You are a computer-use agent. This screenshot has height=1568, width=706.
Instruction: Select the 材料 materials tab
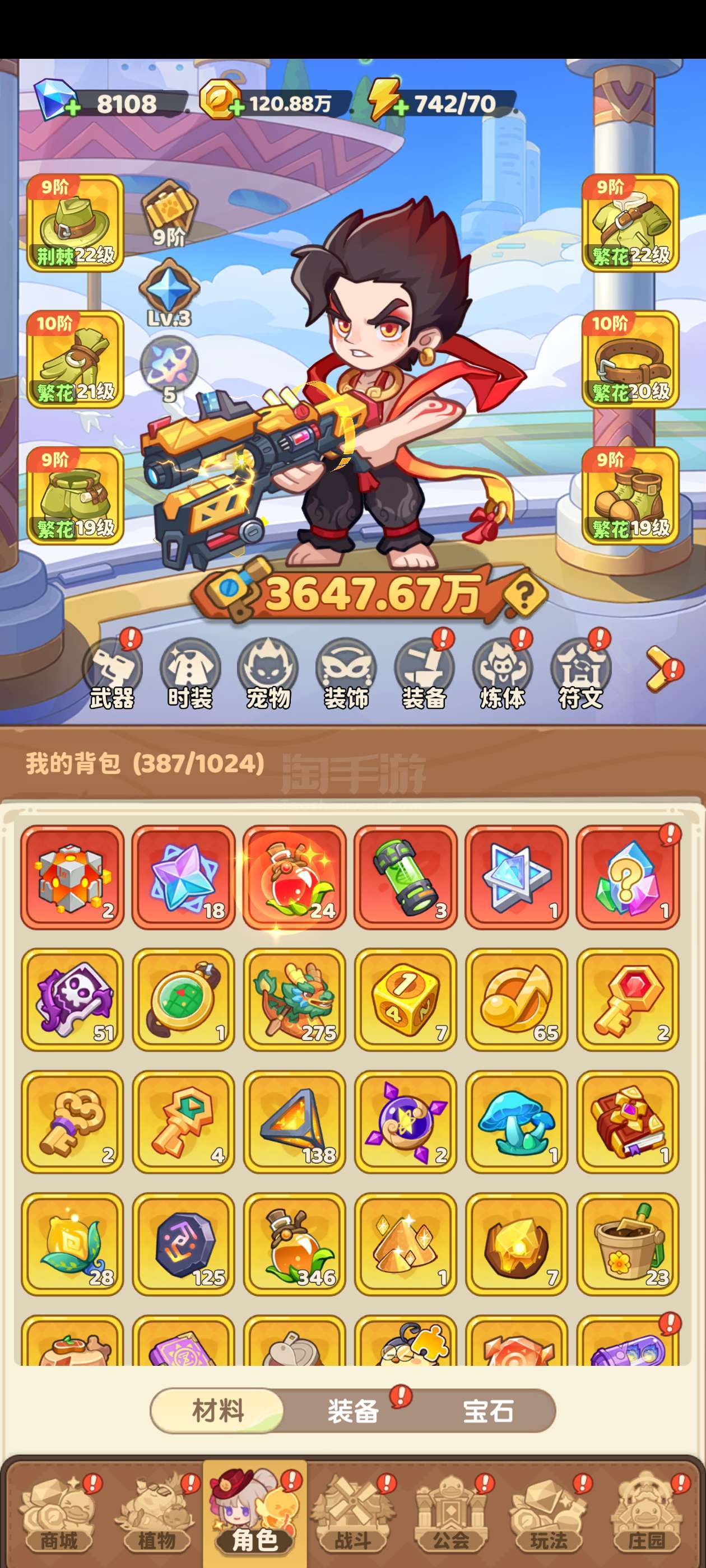pos(217,1410)
